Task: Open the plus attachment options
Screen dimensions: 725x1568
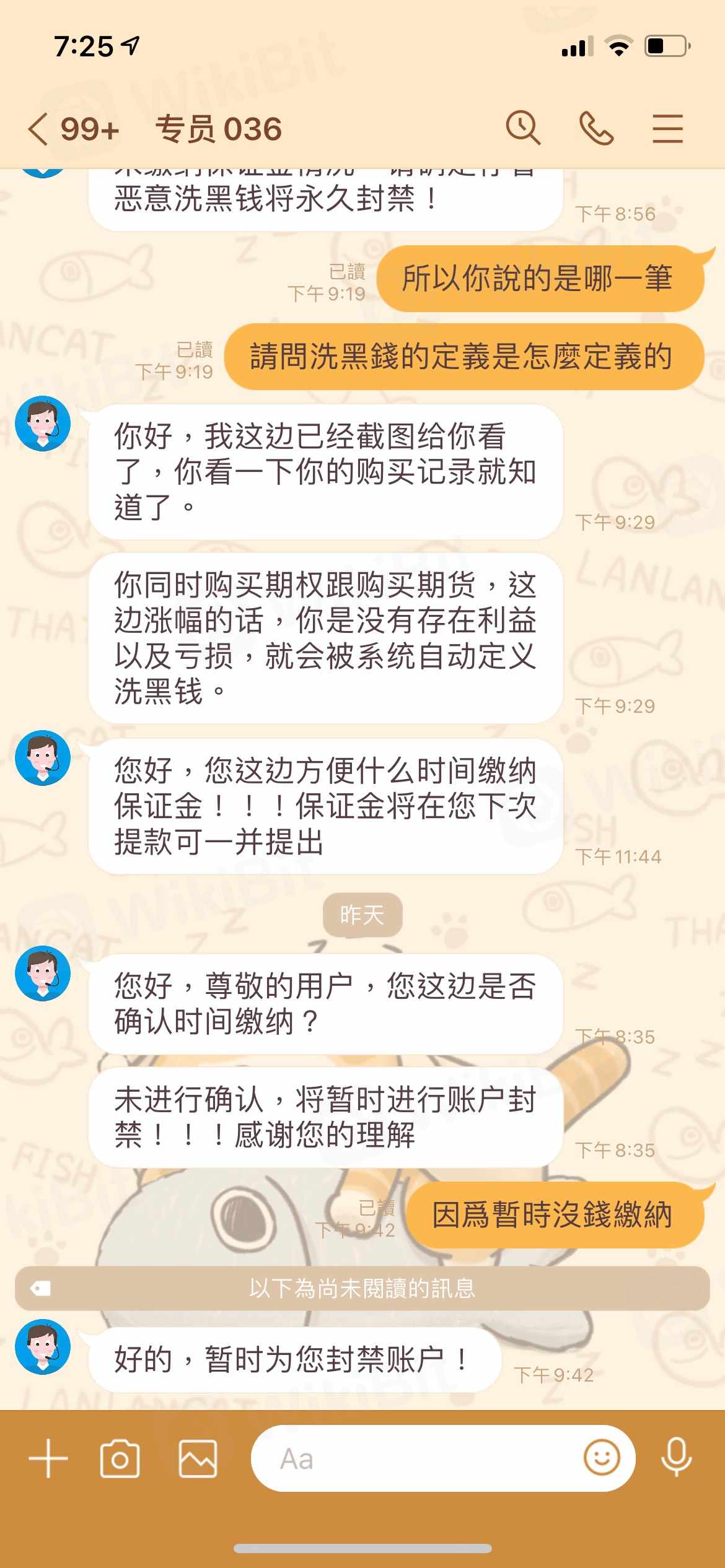Action: pyautogui.click(x=48, y=1458)
